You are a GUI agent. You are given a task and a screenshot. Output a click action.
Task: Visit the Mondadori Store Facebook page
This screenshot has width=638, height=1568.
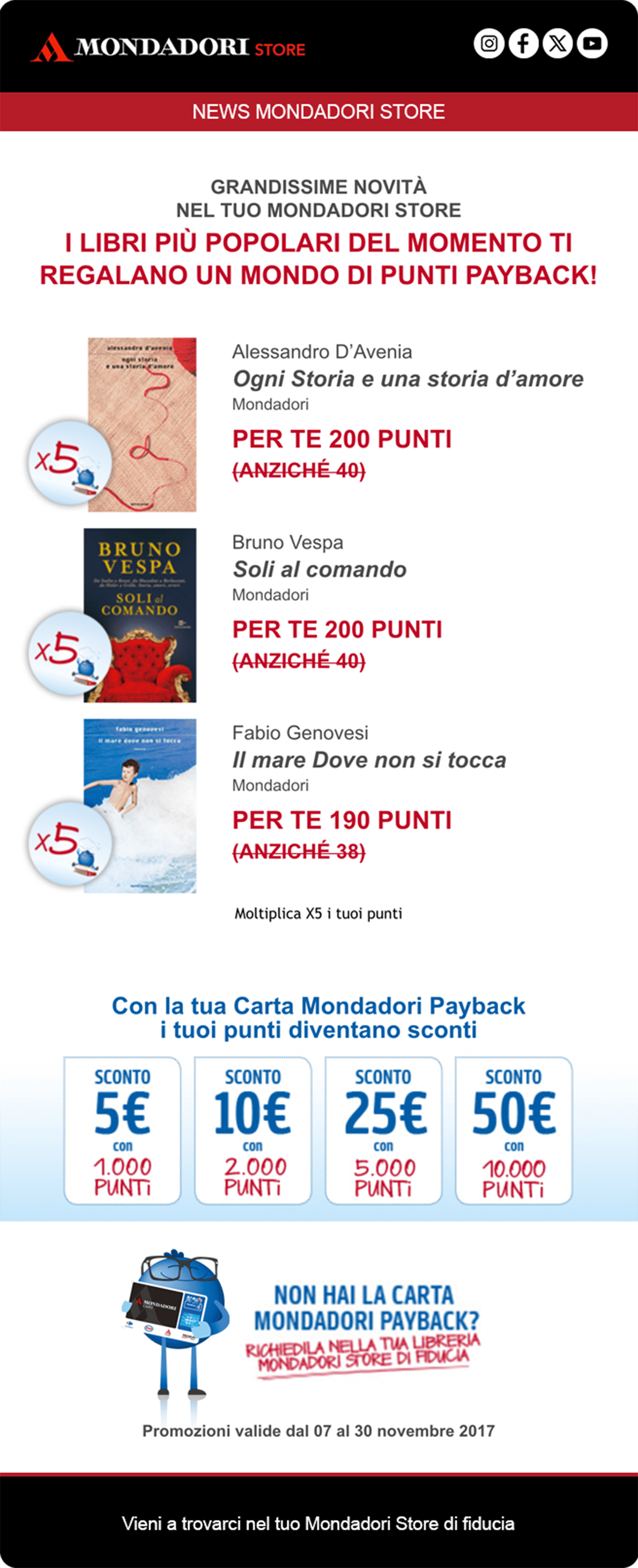523,44
